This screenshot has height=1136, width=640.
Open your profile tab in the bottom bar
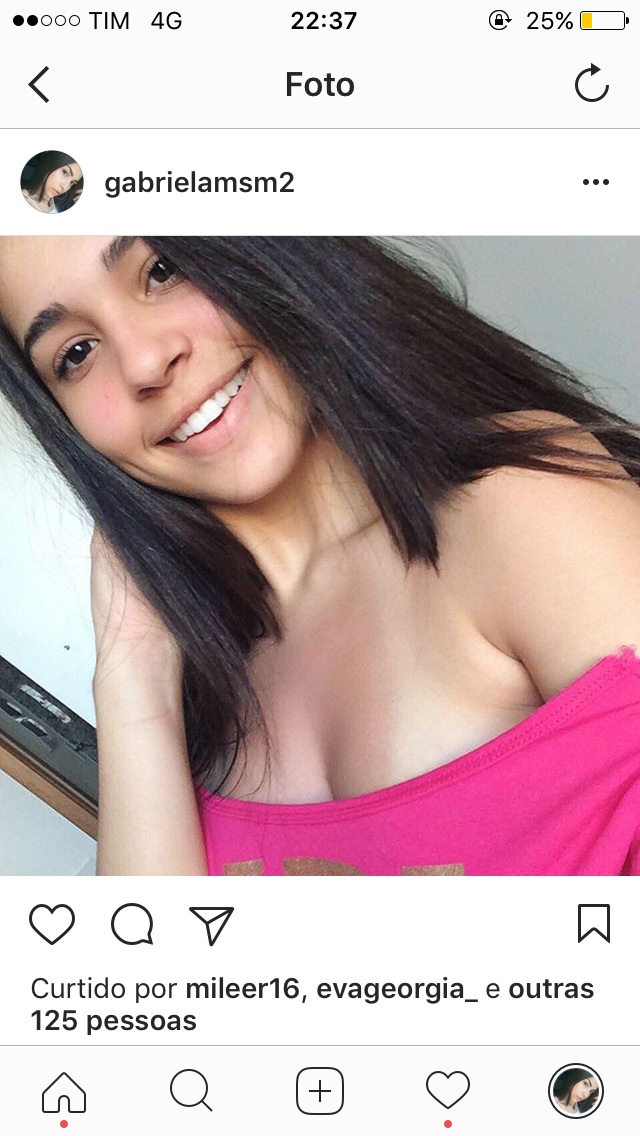pos(576,1091)
